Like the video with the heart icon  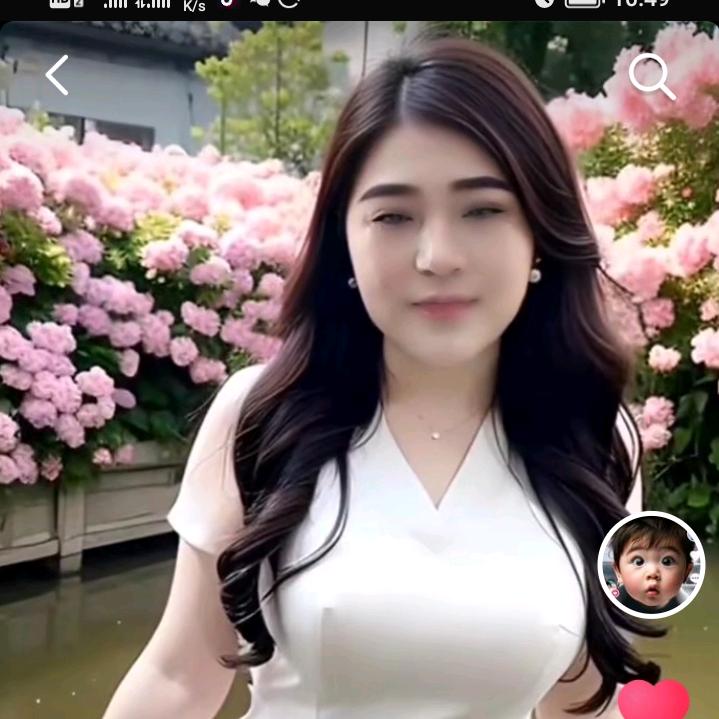(x=654, y=700)
